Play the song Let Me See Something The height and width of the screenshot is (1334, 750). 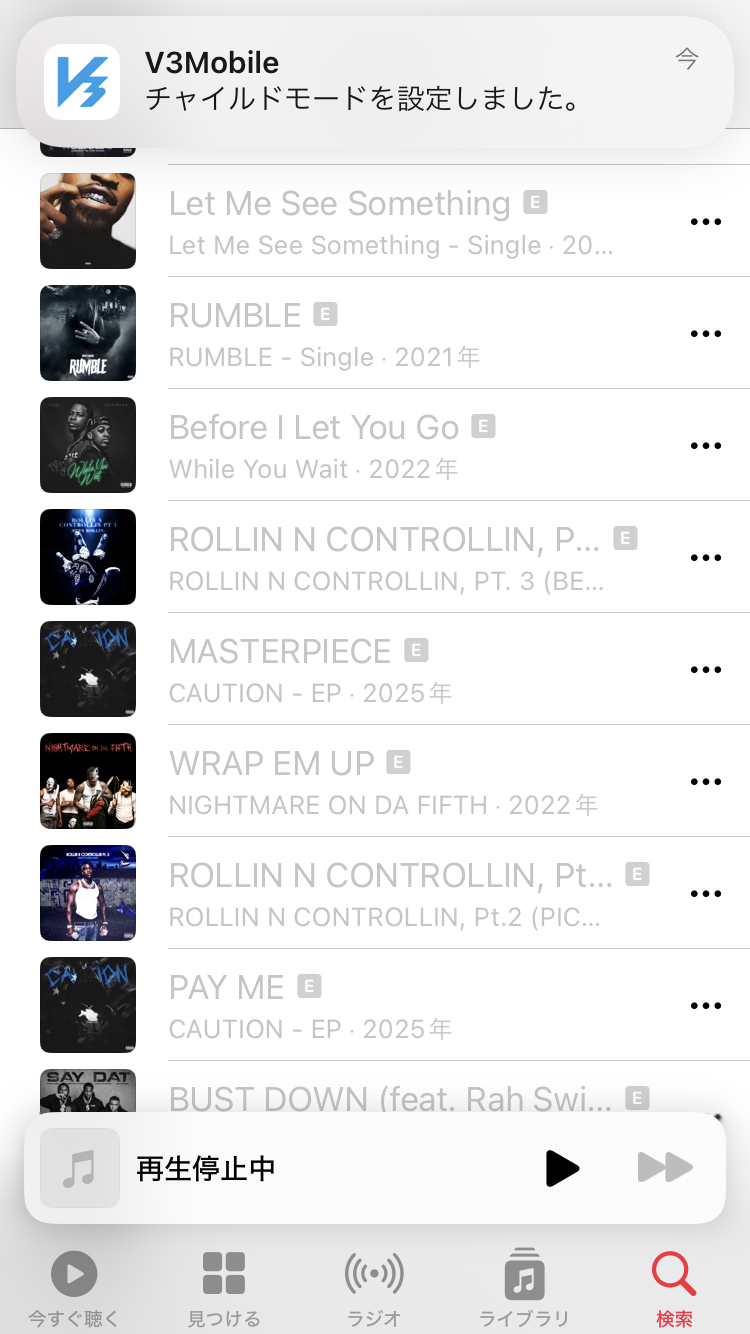[340, 222]
